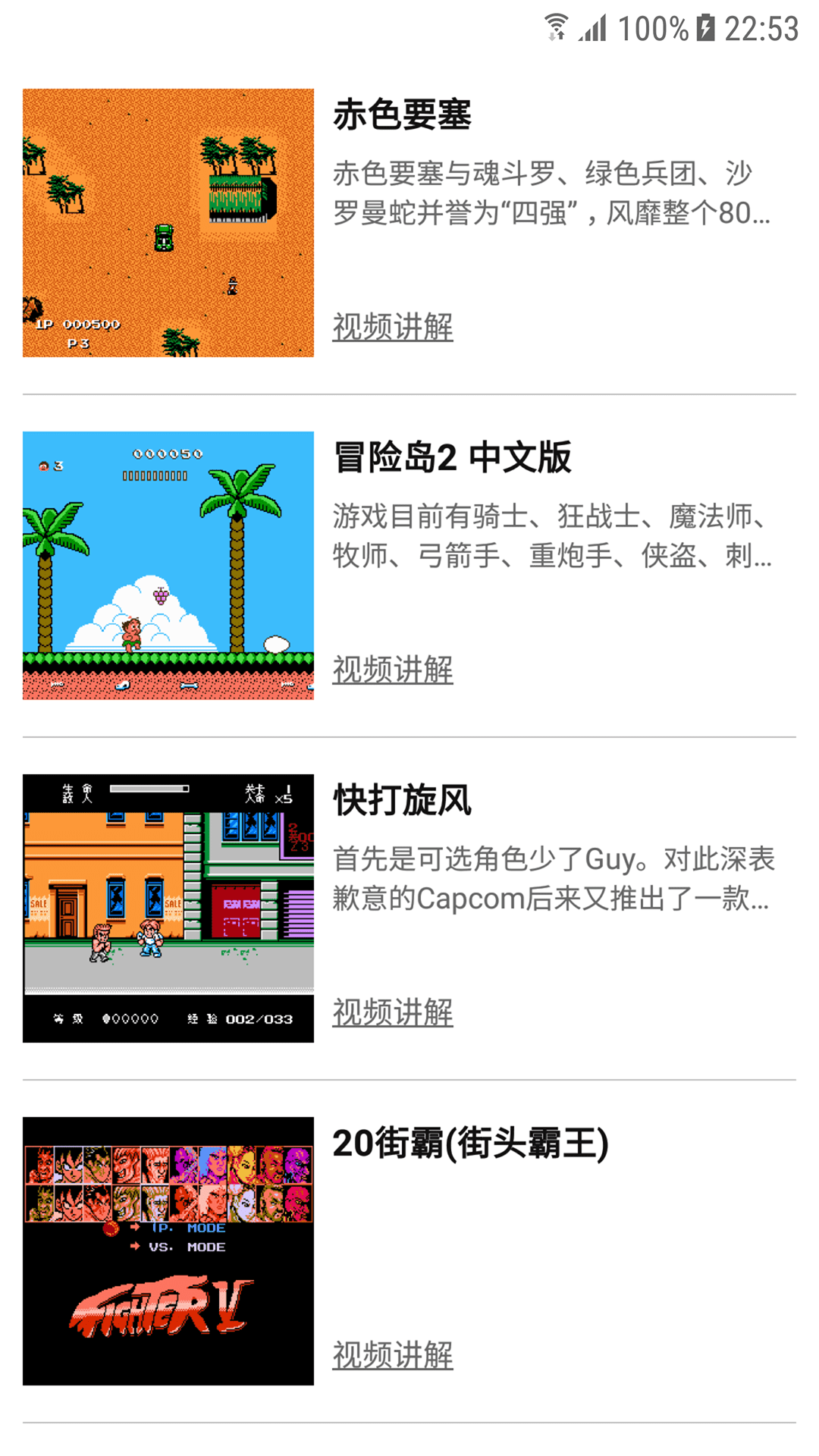Expand the truncated 赤色要塞 description
This screenshot has width=819, height=1456.
click(552, 193)
